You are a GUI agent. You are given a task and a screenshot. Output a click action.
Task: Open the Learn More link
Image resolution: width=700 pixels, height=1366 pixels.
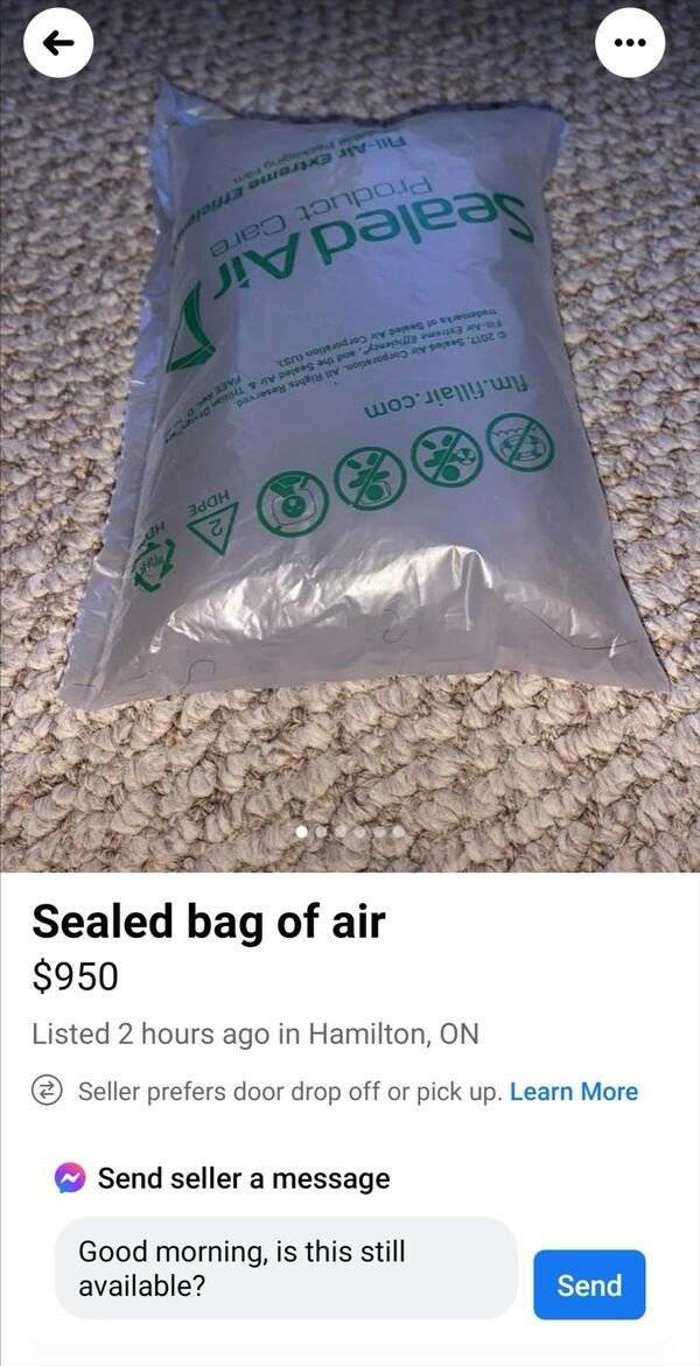point(573,1092)
